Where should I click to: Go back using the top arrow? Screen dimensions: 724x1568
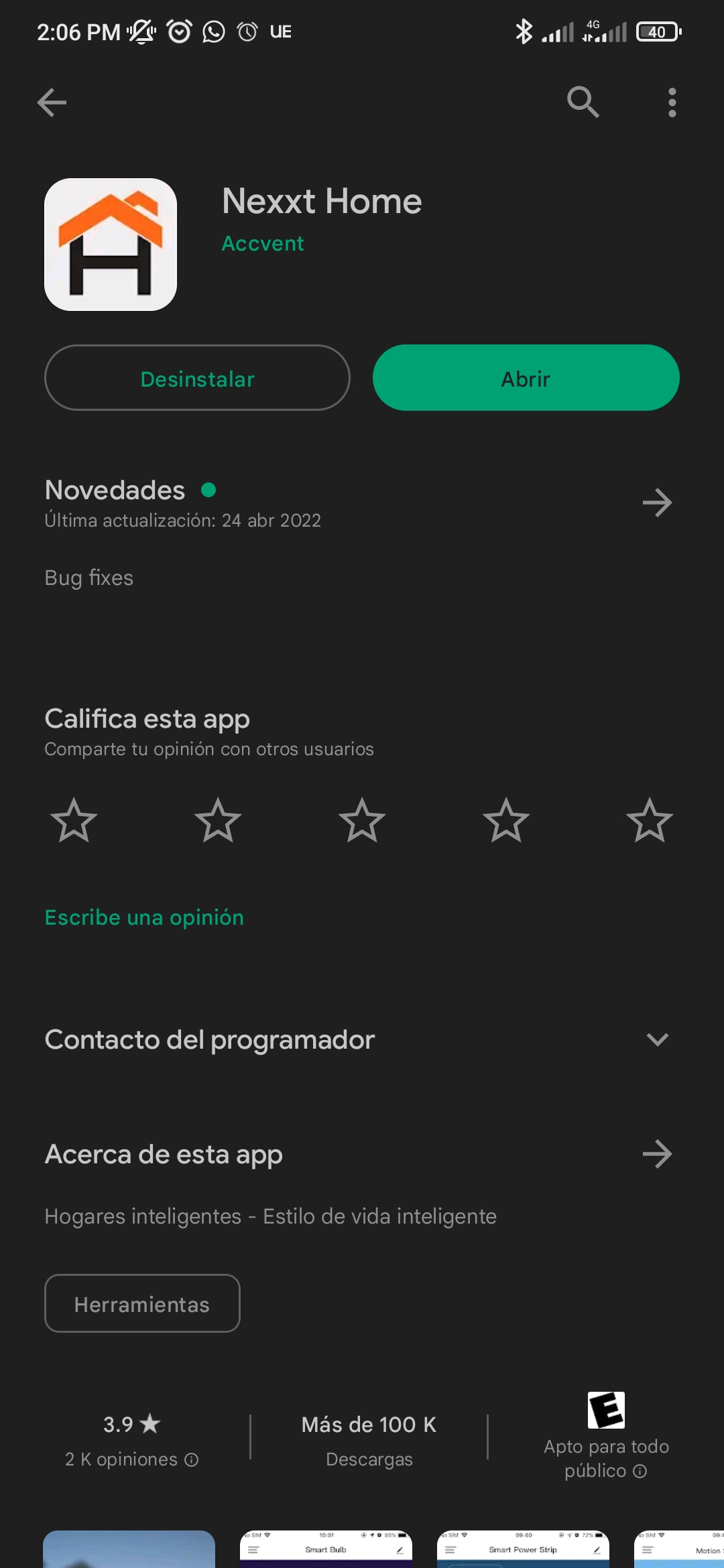point(52,103)
